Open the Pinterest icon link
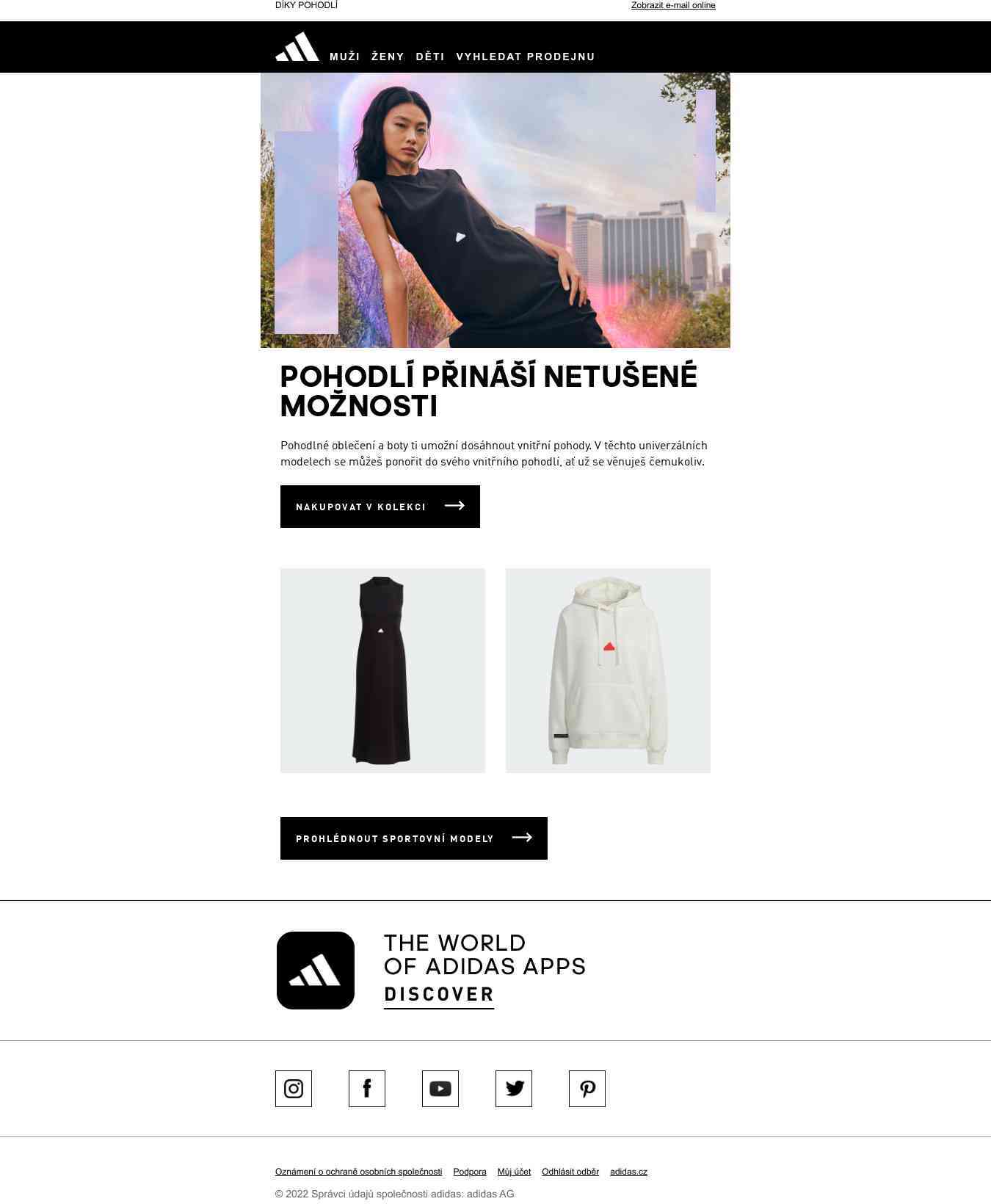This screenshot has height=1204, width=991. (x=587, y=1088)
